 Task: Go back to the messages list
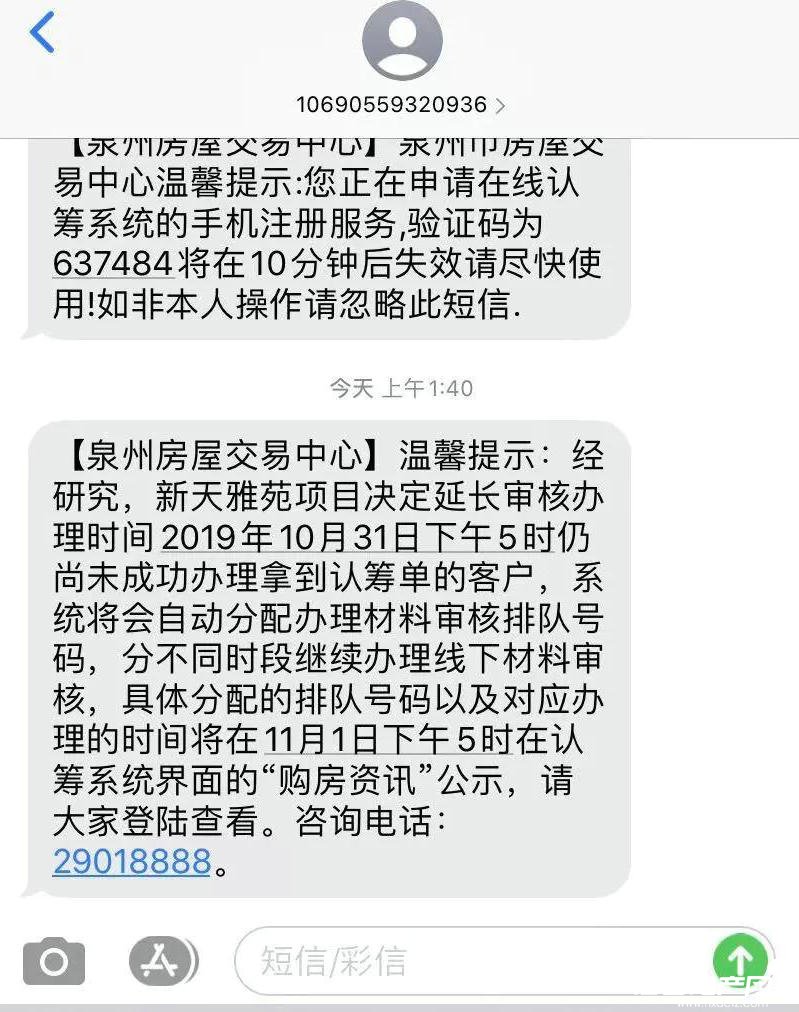[x=42, y=34]
